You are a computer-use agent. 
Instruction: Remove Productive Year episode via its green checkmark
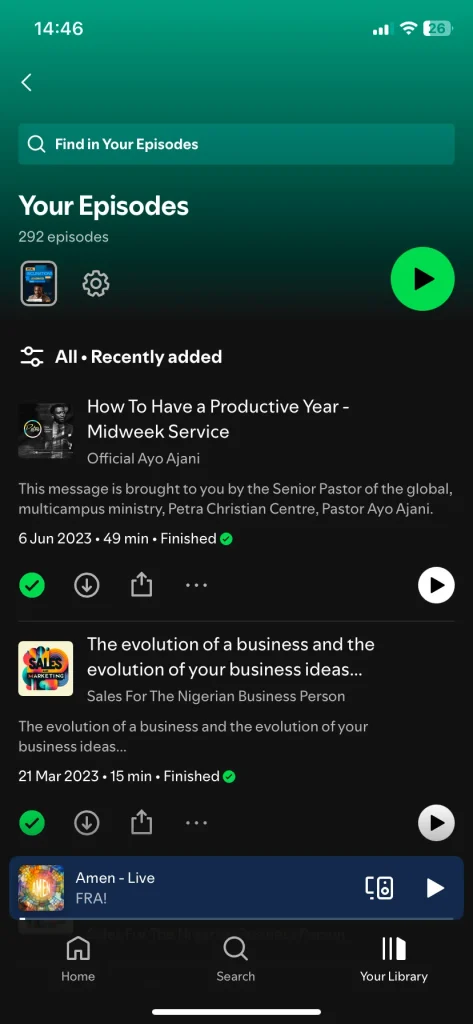(x=32, y=586)
